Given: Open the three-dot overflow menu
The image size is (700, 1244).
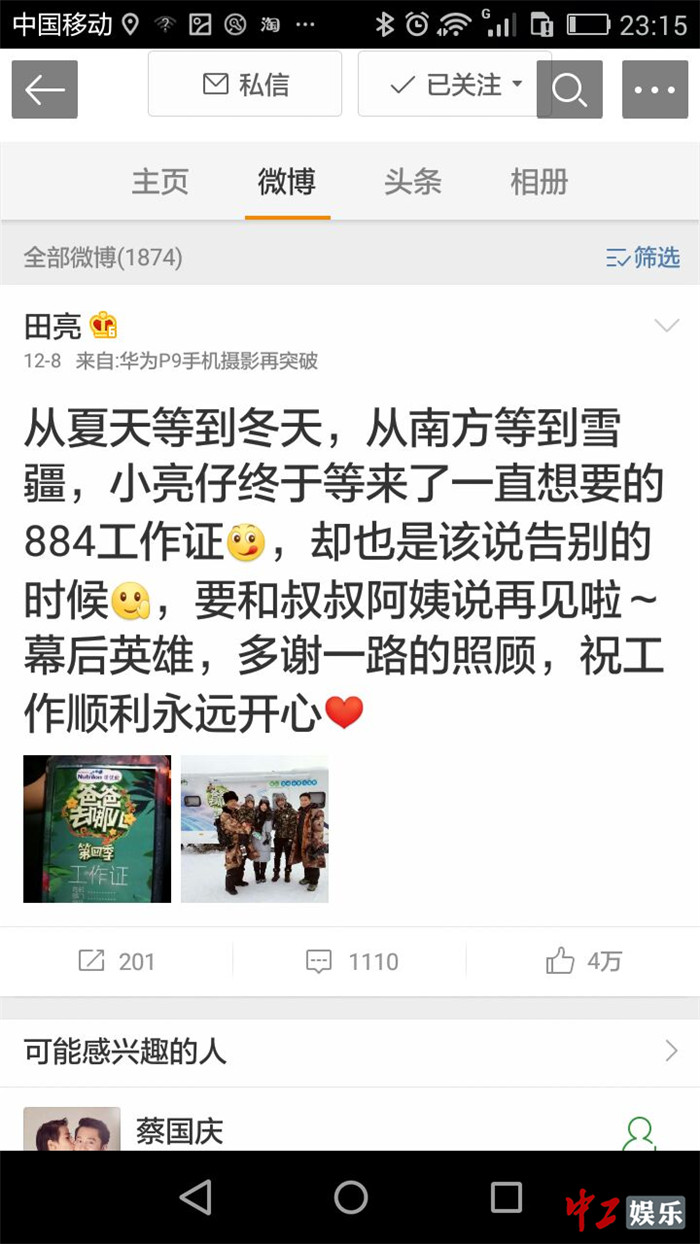Looking at the screenshot, I should coord(655,90).
